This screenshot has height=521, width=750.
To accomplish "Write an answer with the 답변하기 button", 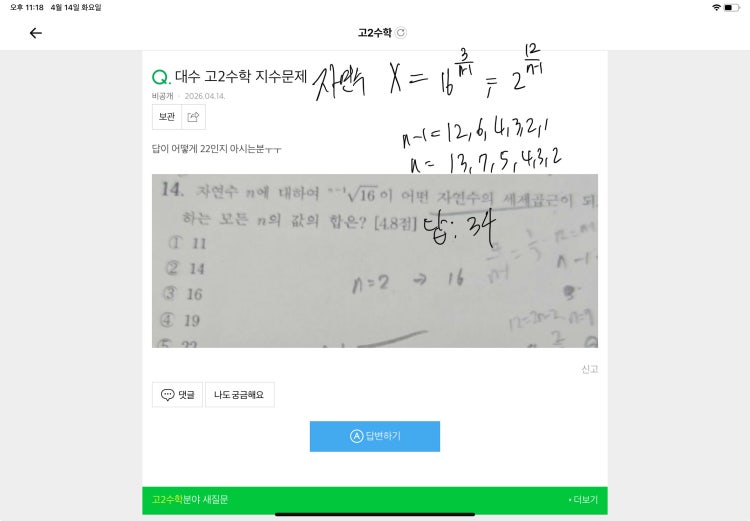I will tap(375, 436).
